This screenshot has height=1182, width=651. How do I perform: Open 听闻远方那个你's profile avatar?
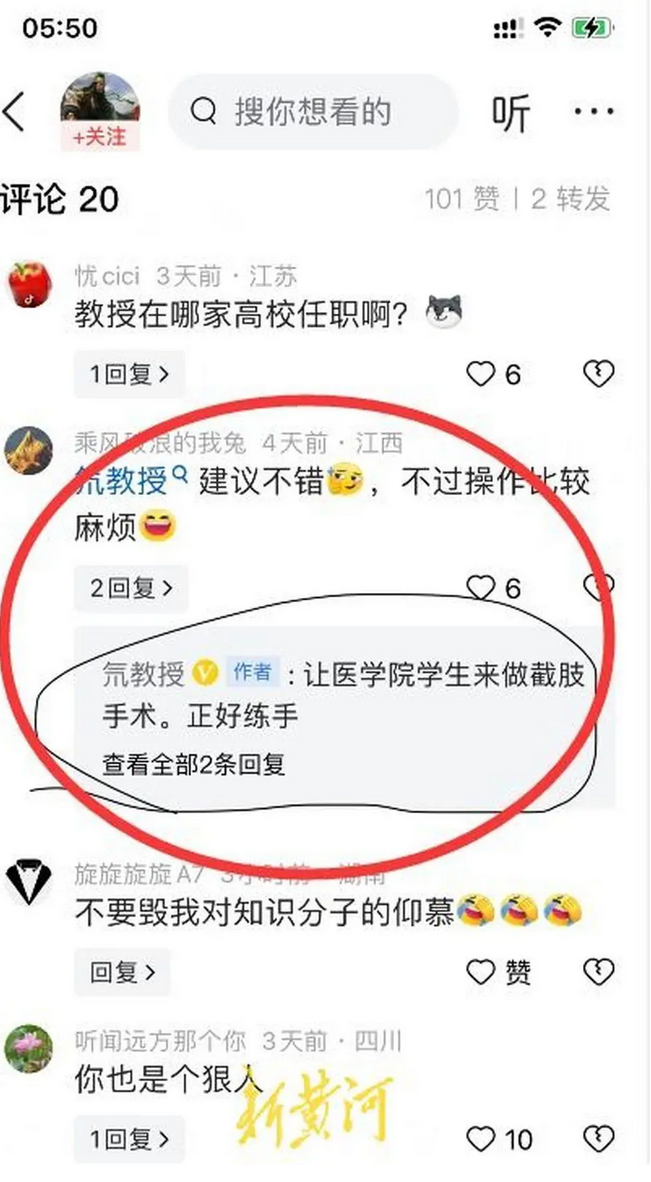pos(28,1050)
